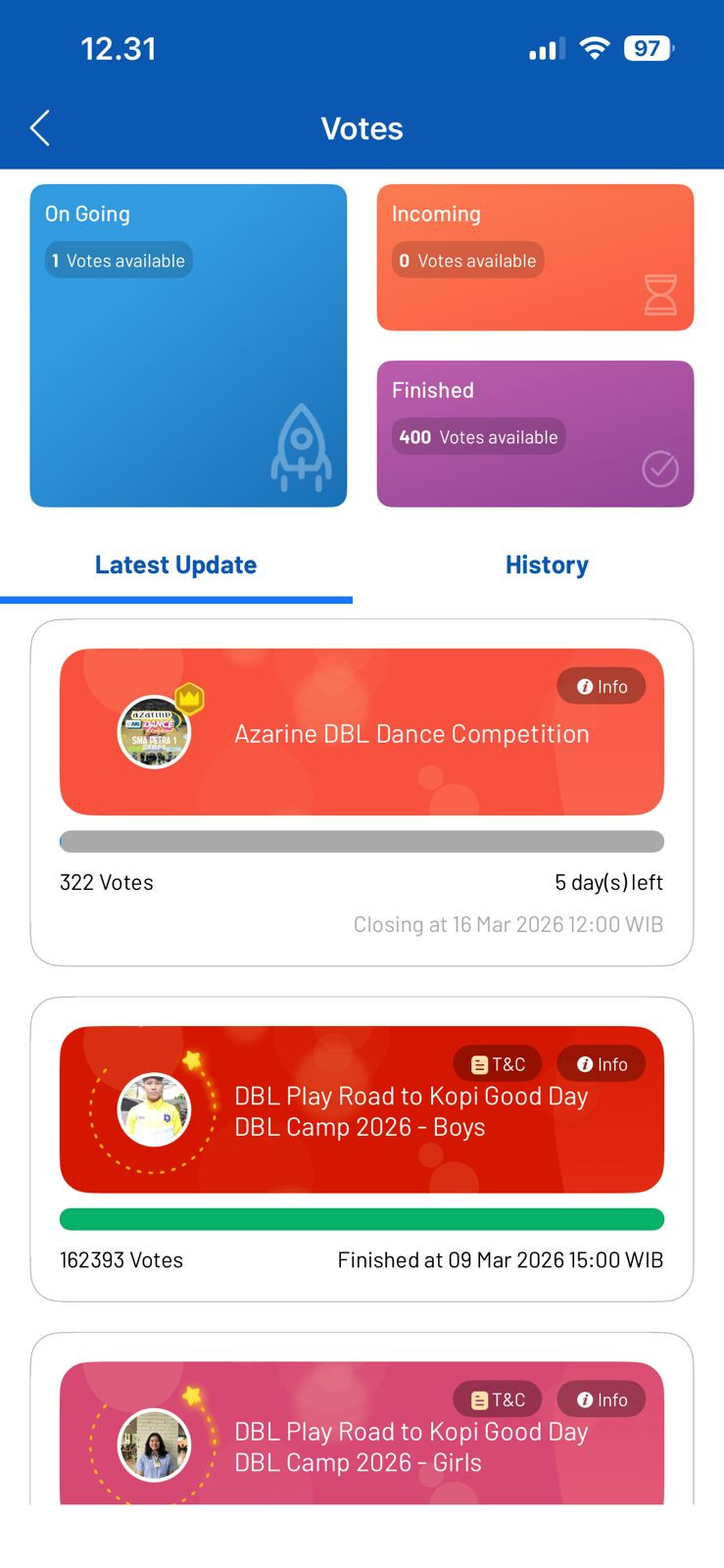Go back from the Votes screen
Image resolution: width=724 pixels, height=1568 pixels.
click(40, 128)
